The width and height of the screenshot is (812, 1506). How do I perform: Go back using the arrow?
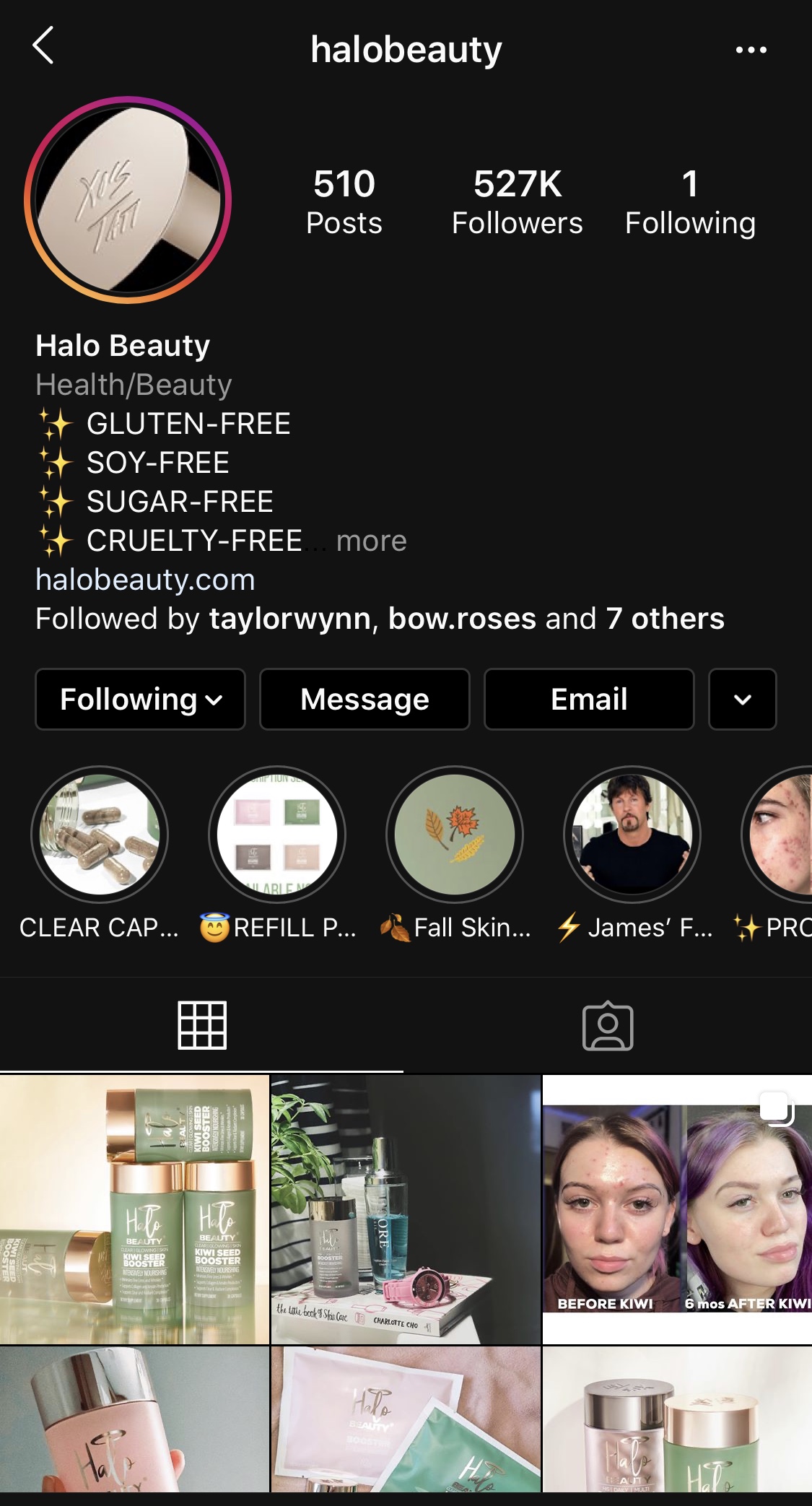tap(43, 46)
